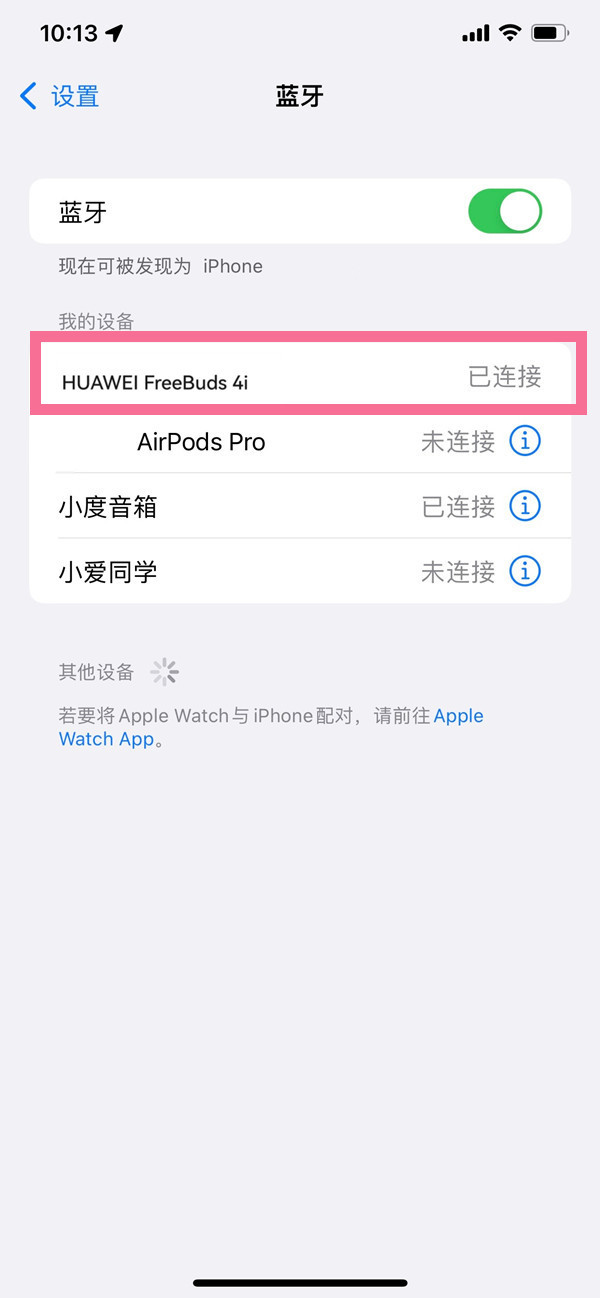This screenshot has width=600, height=1298.
Task: Select the HUAWEI FreeBuds 4i device
Action: pyautogui.click(x=155, y=381)
